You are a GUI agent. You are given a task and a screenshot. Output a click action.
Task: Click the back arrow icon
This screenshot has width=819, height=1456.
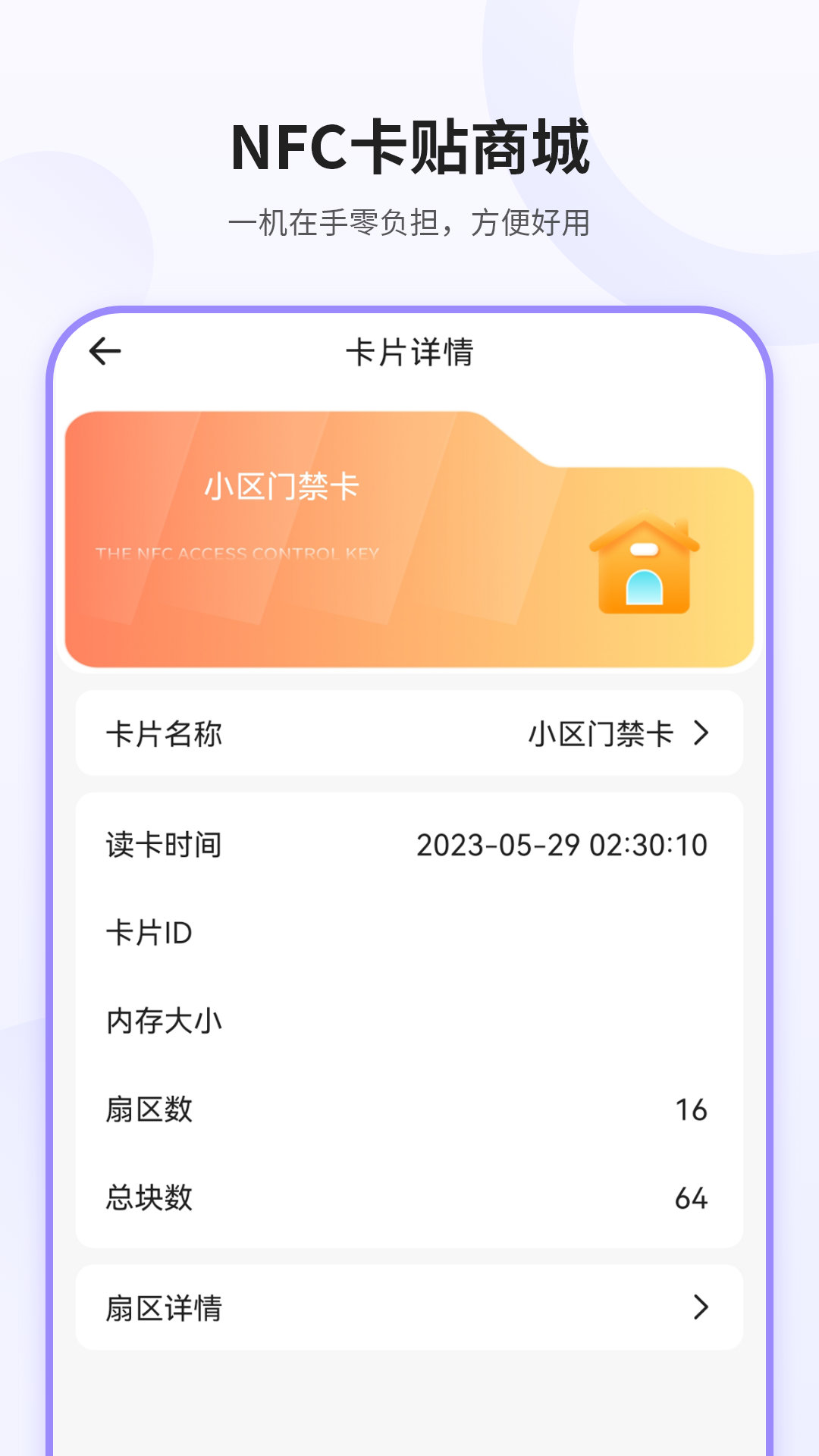[x=104, y=350]
